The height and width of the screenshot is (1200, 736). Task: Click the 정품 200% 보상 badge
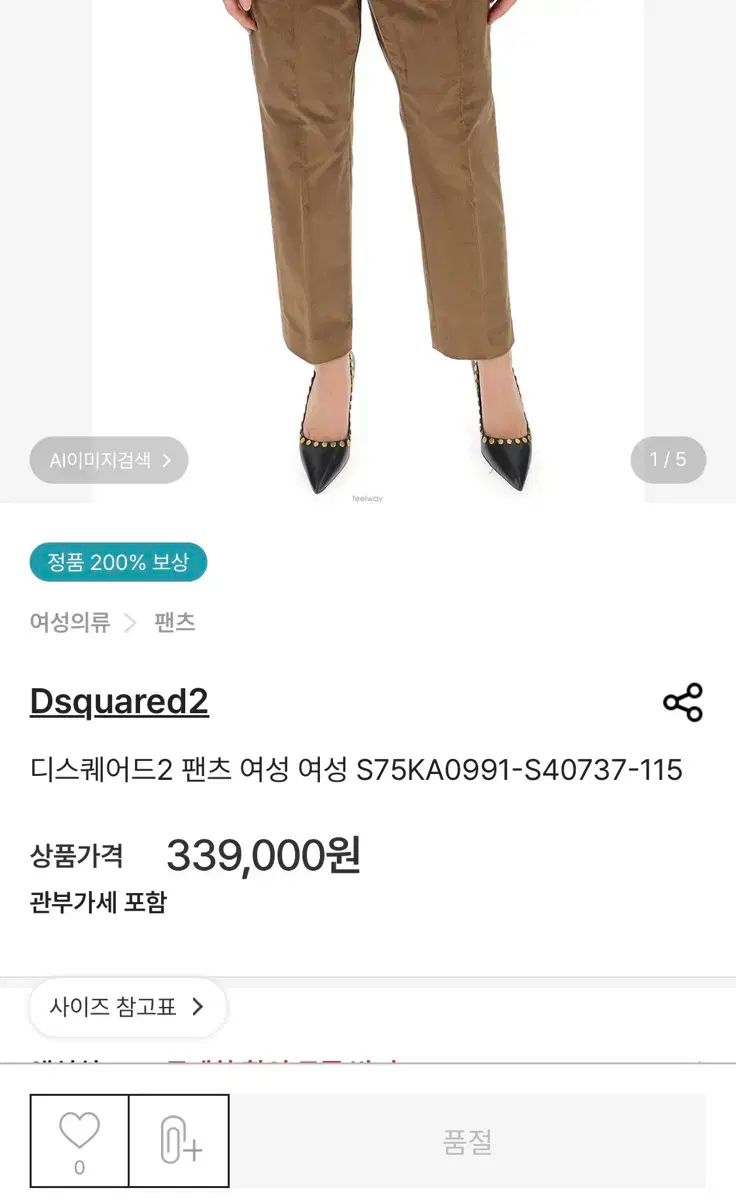117,562
